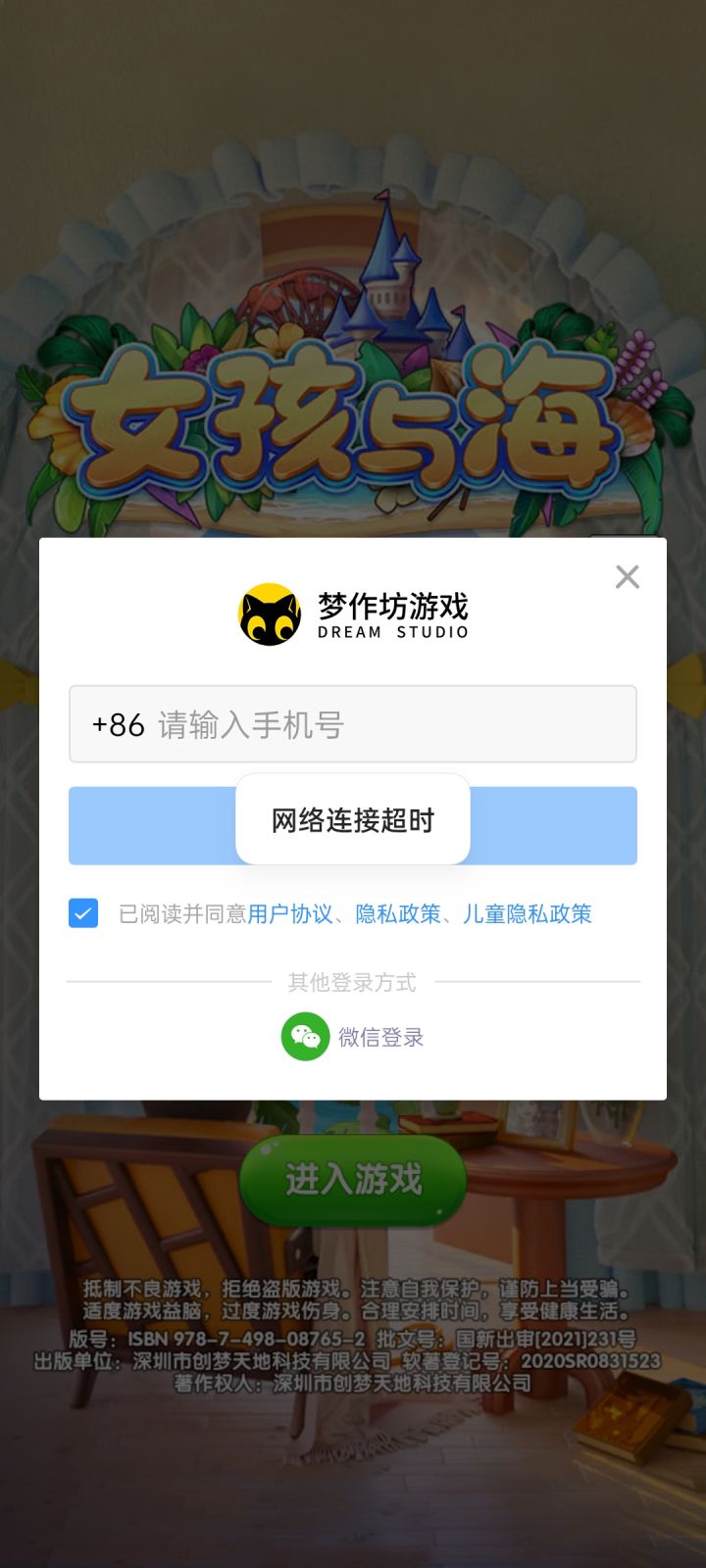
Task: Click the X icon to close login dialog
Action: click(627, 576)
